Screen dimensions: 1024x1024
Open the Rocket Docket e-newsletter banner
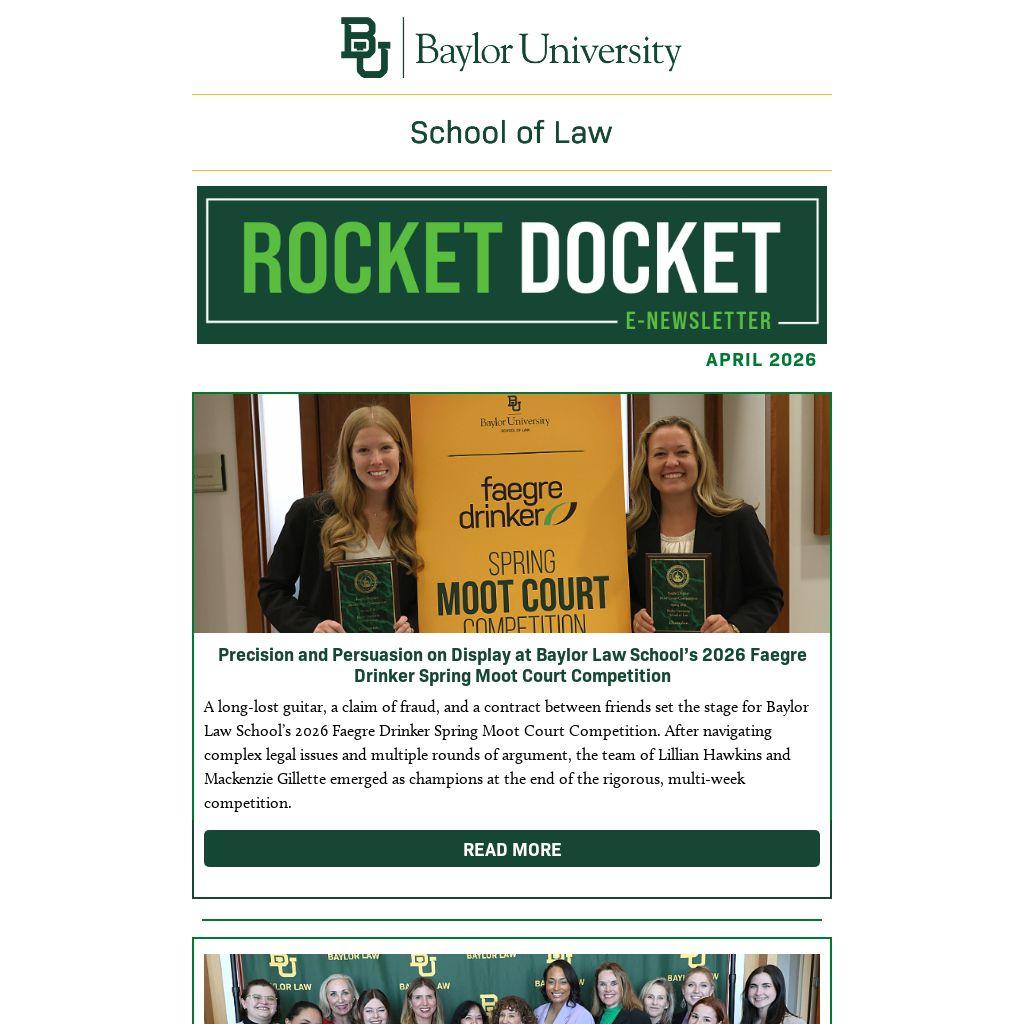click(x=511, y=264)
